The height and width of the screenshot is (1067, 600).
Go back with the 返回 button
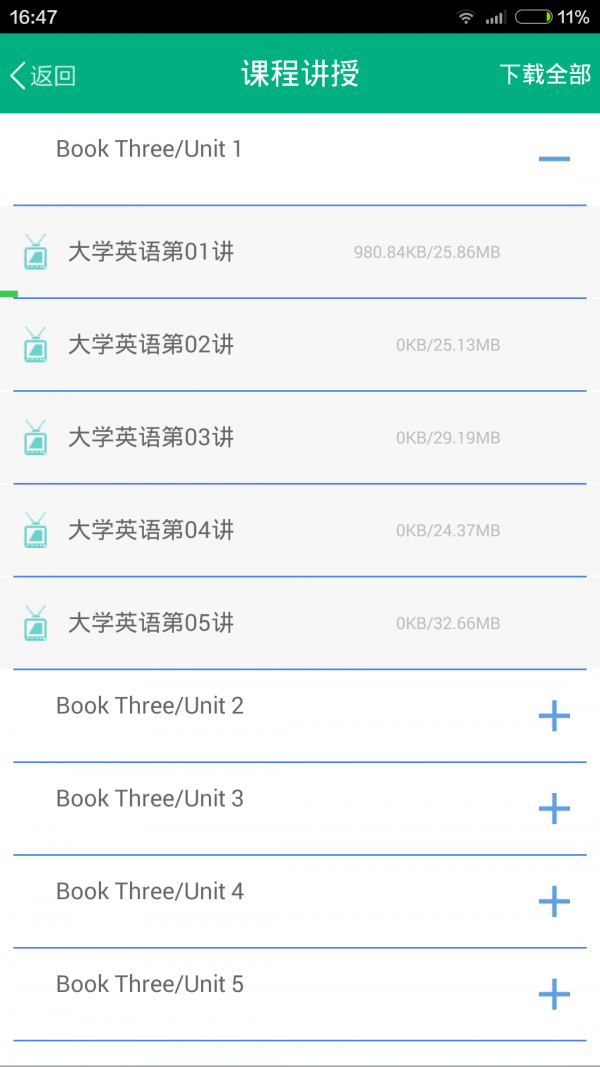[x=43, y=75]
